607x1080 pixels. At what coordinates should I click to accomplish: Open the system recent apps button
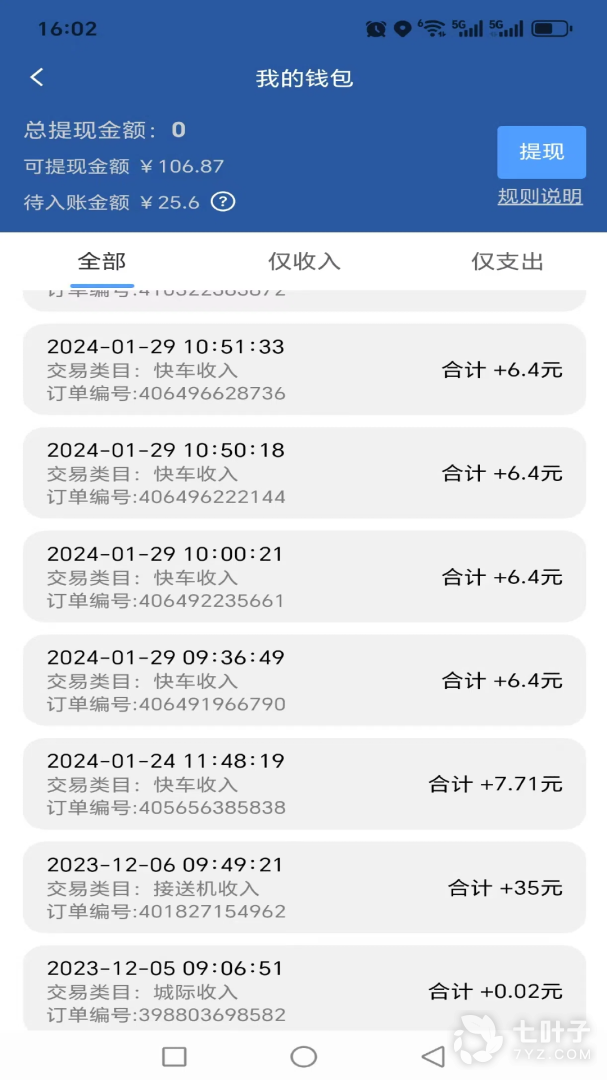[174, 1056]
